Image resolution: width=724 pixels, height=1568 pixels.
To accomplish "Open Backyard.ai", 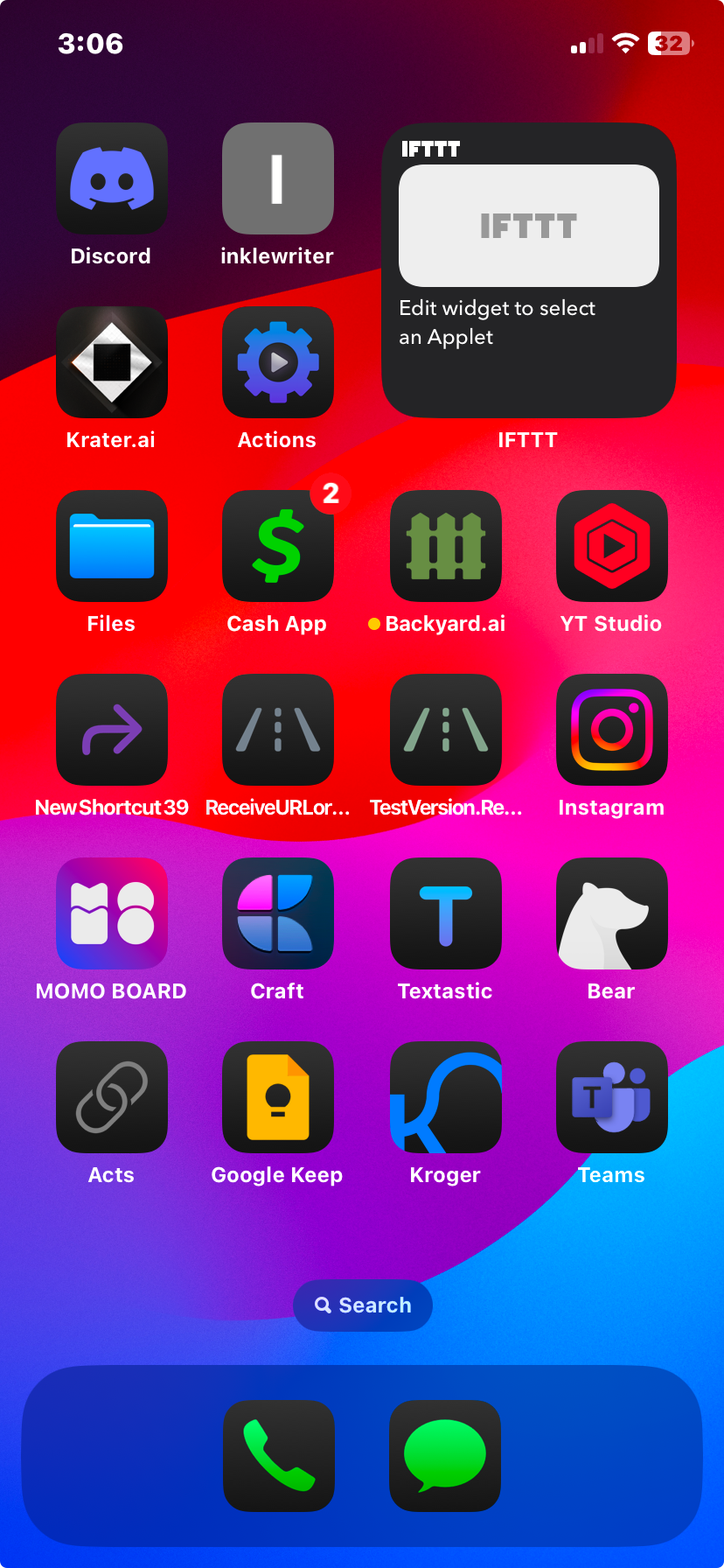I will coord(446,546).
